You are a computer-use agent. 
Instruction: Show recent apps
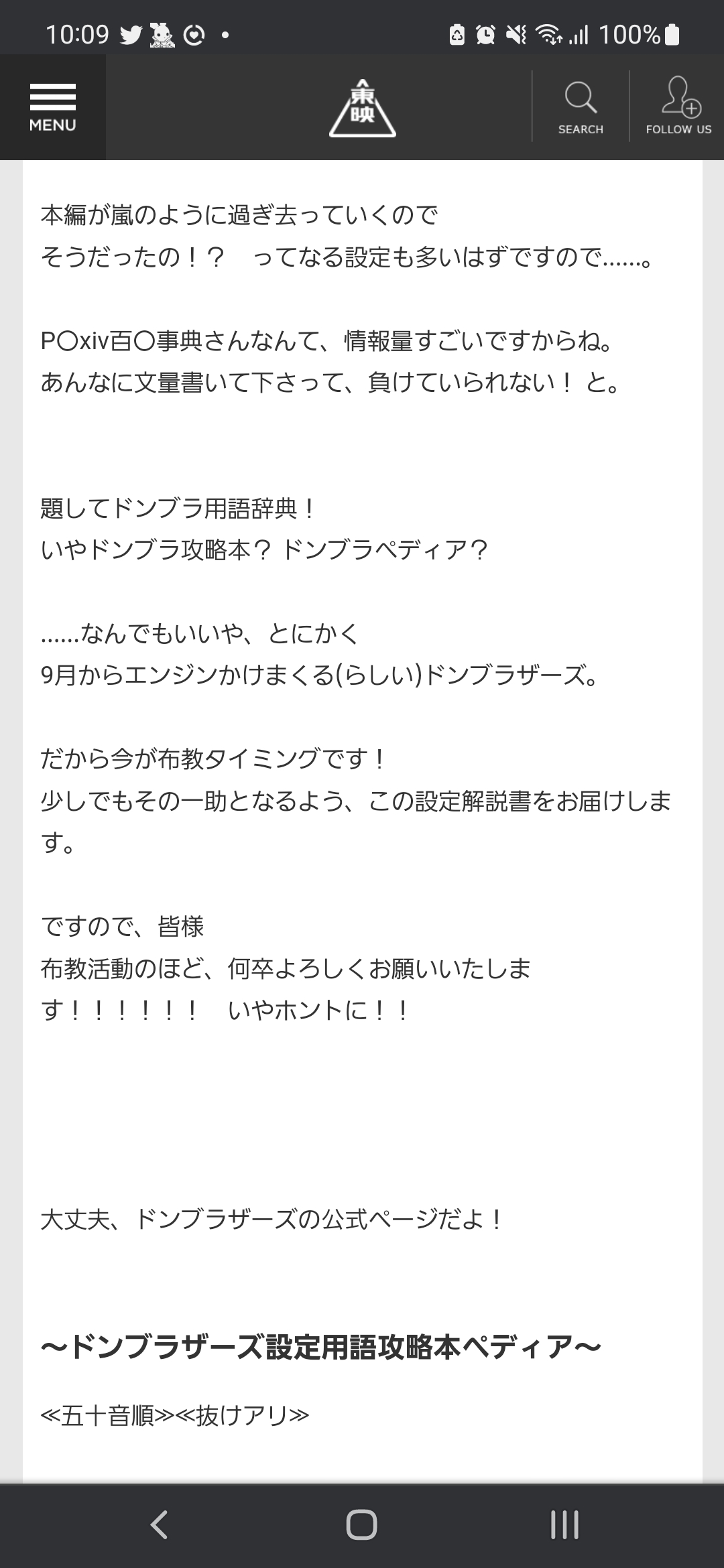coord(564,1525)
